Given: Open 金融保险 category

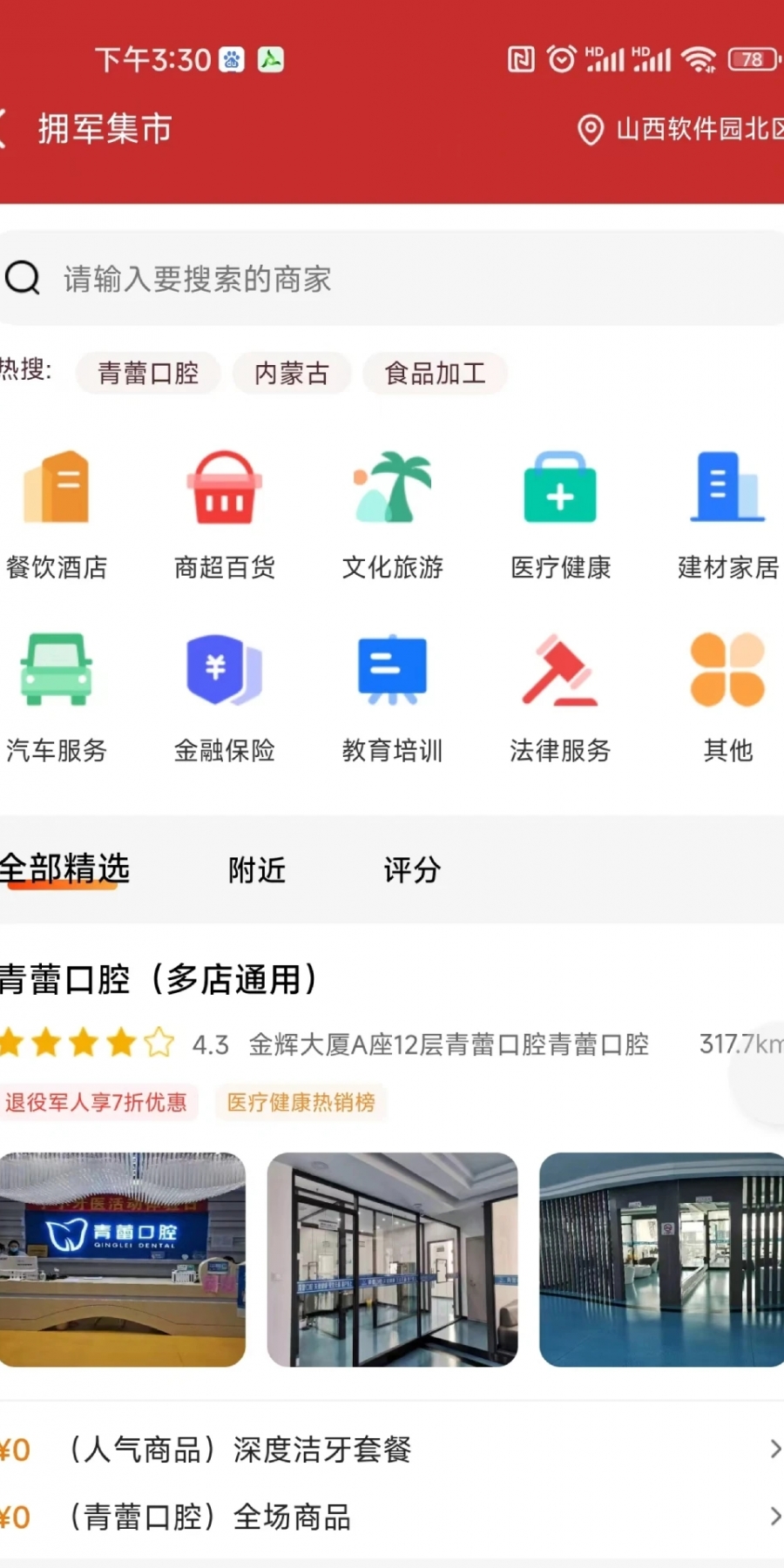Looking at the screenshot, I should (225, 695).
